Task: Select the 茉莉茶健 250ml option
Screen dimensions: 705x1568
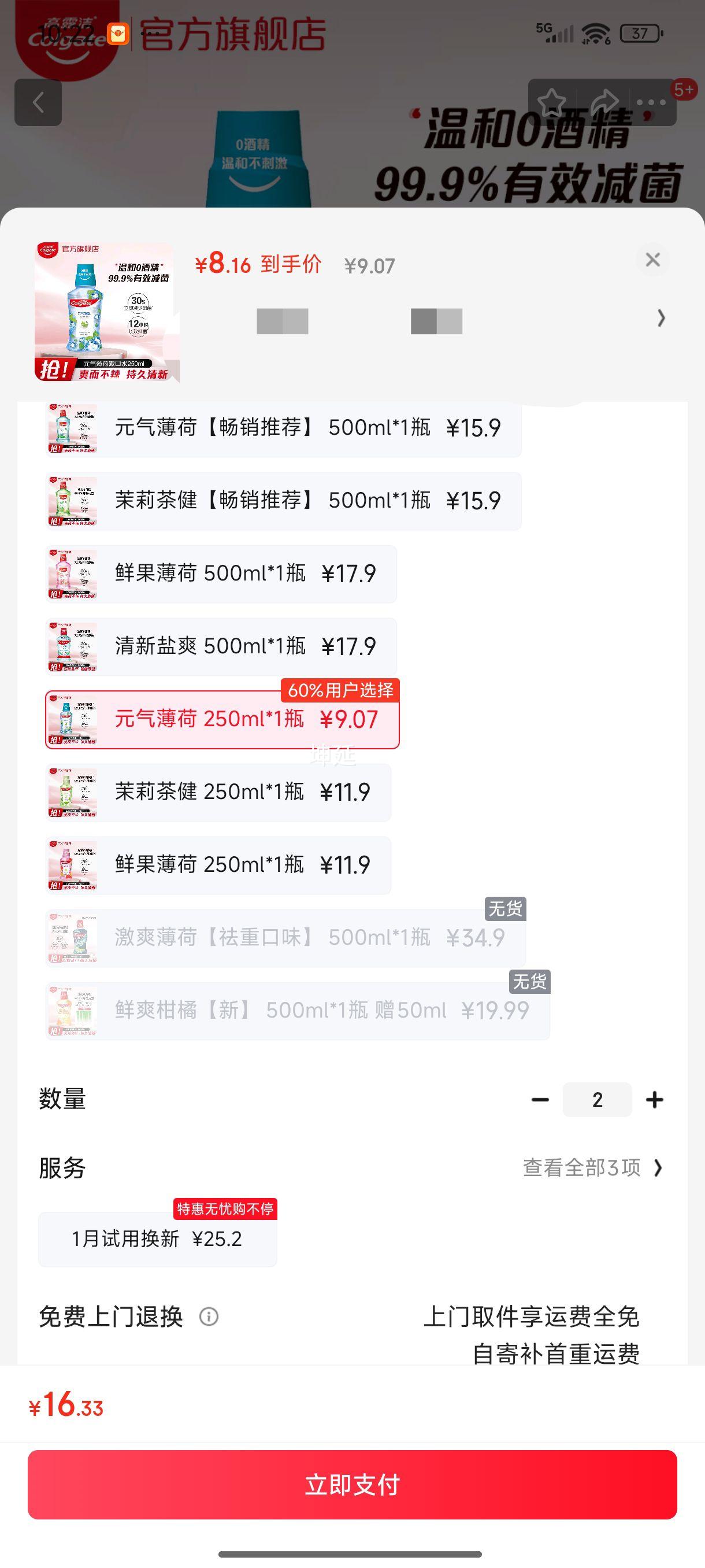Action: click(x=219, y=792)
